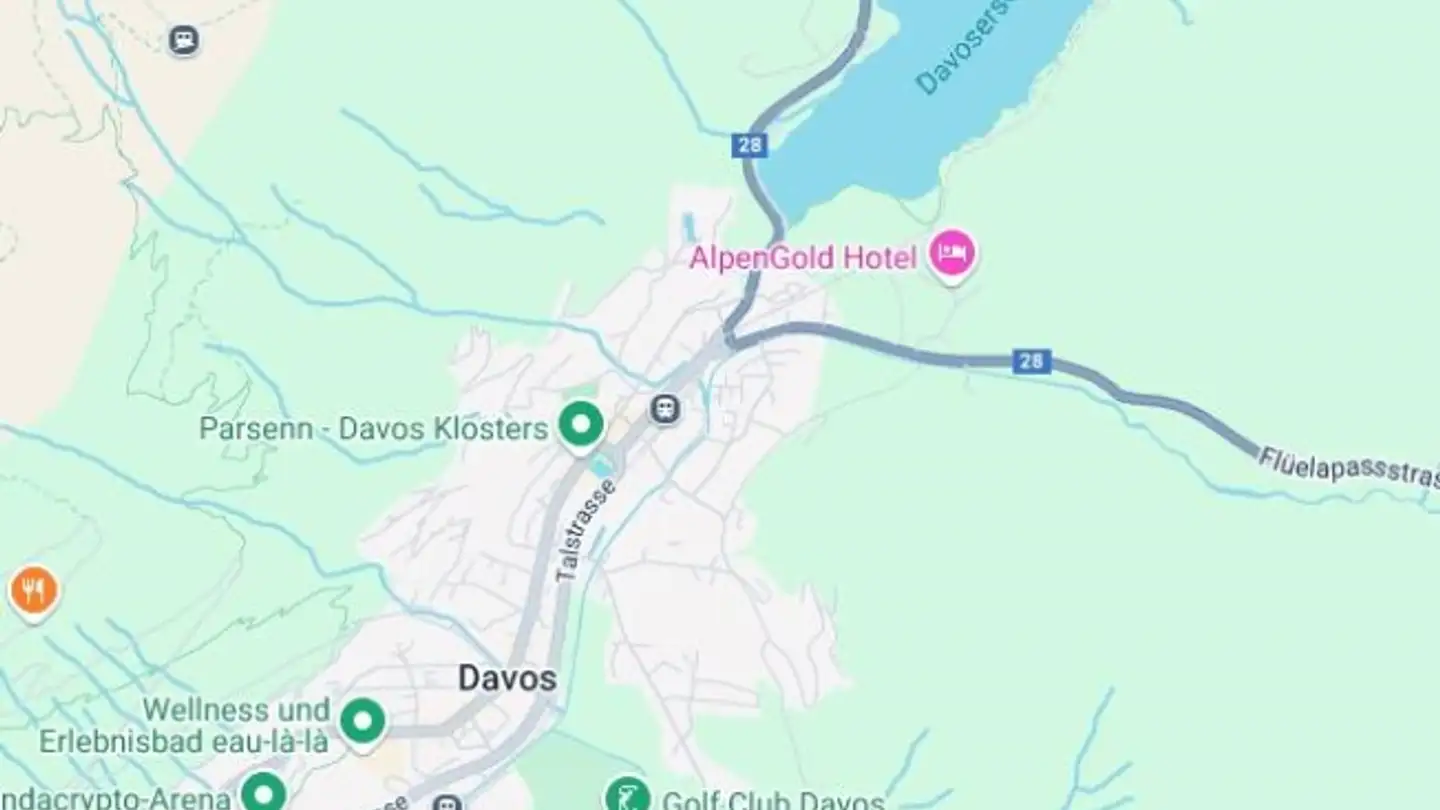
Task: Open the crypto-Arena place marker
Action: pos(263,793)
